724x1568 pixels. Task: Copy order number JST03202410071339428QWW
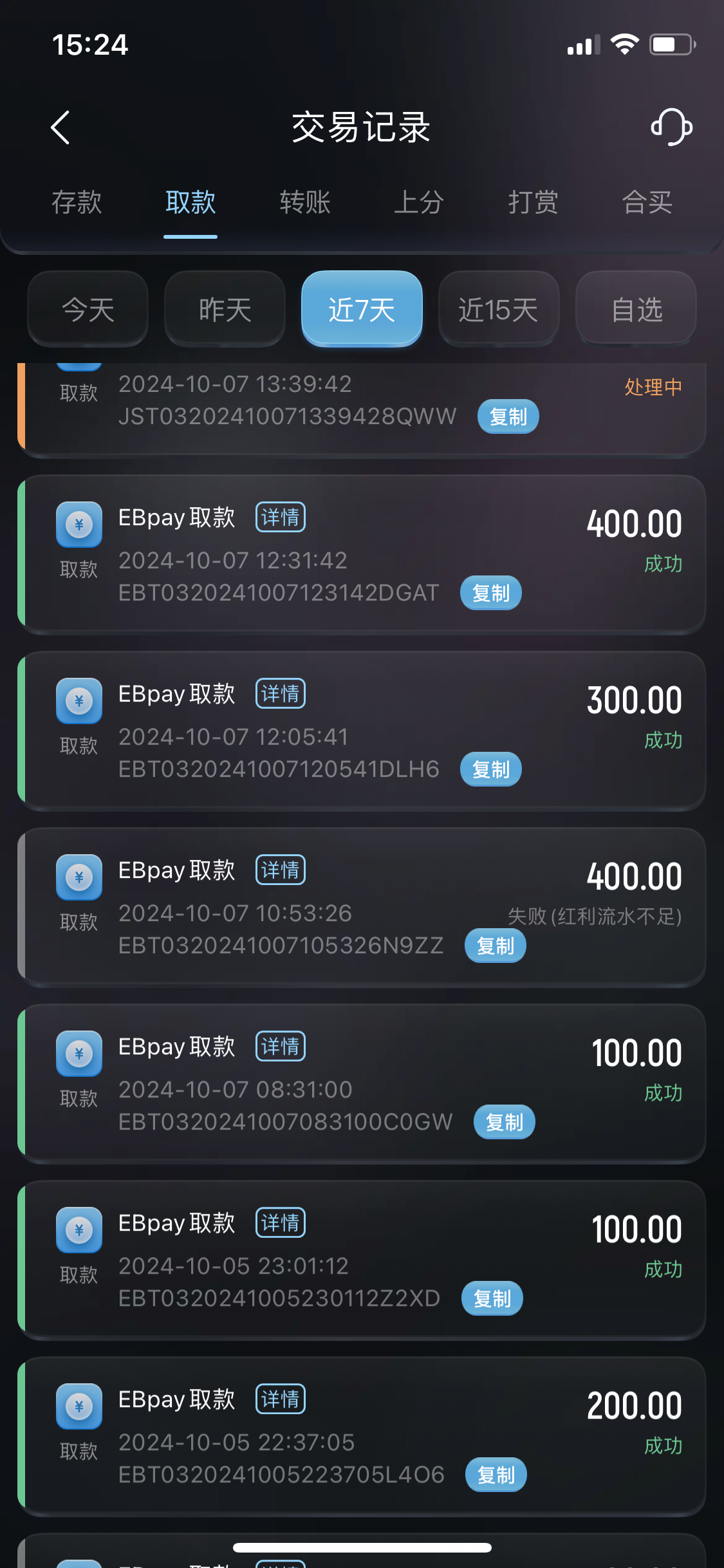coord(508,416)
